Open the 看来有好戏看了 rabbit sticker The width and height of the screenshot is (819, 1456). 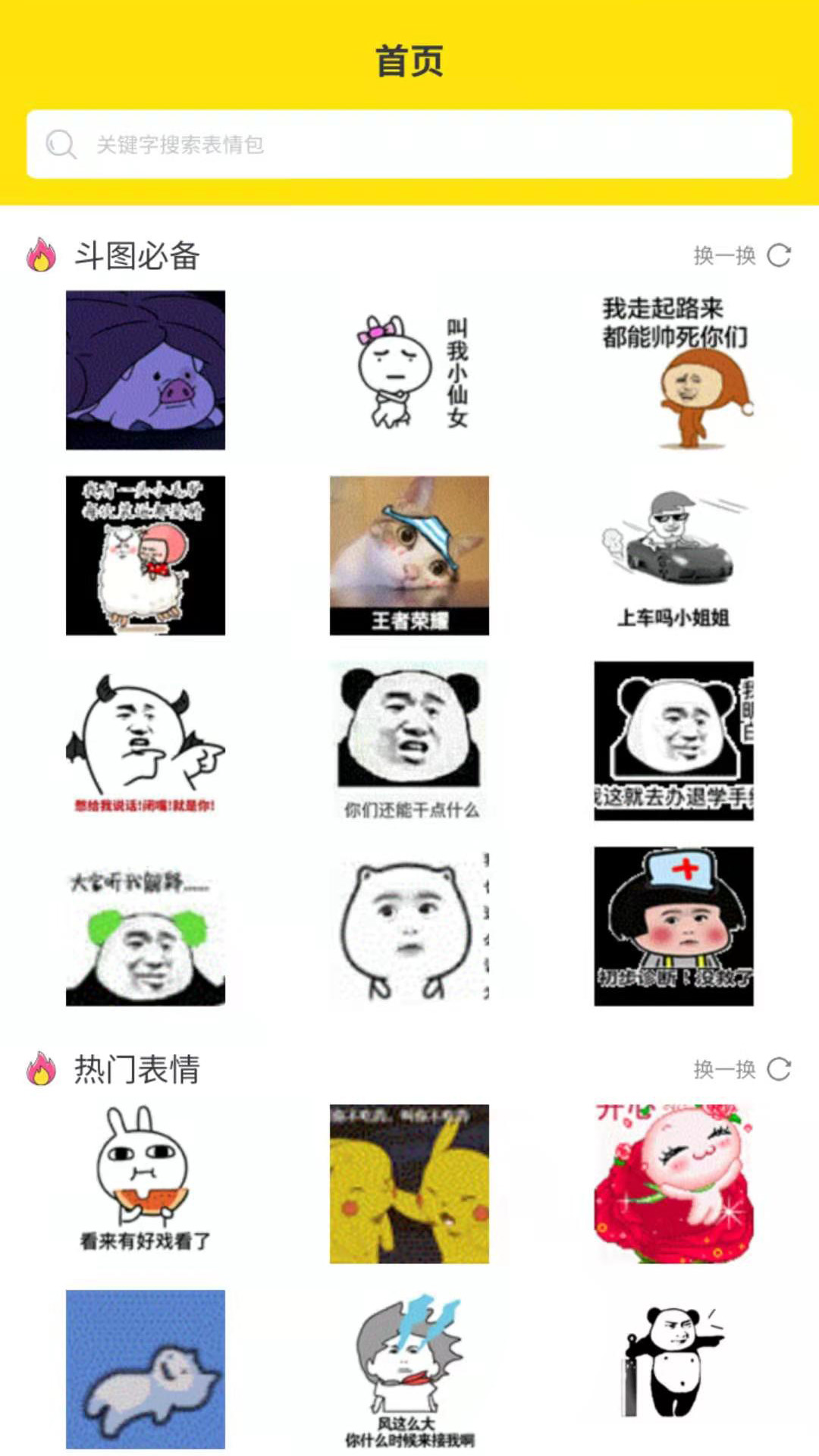(146, 1184)
